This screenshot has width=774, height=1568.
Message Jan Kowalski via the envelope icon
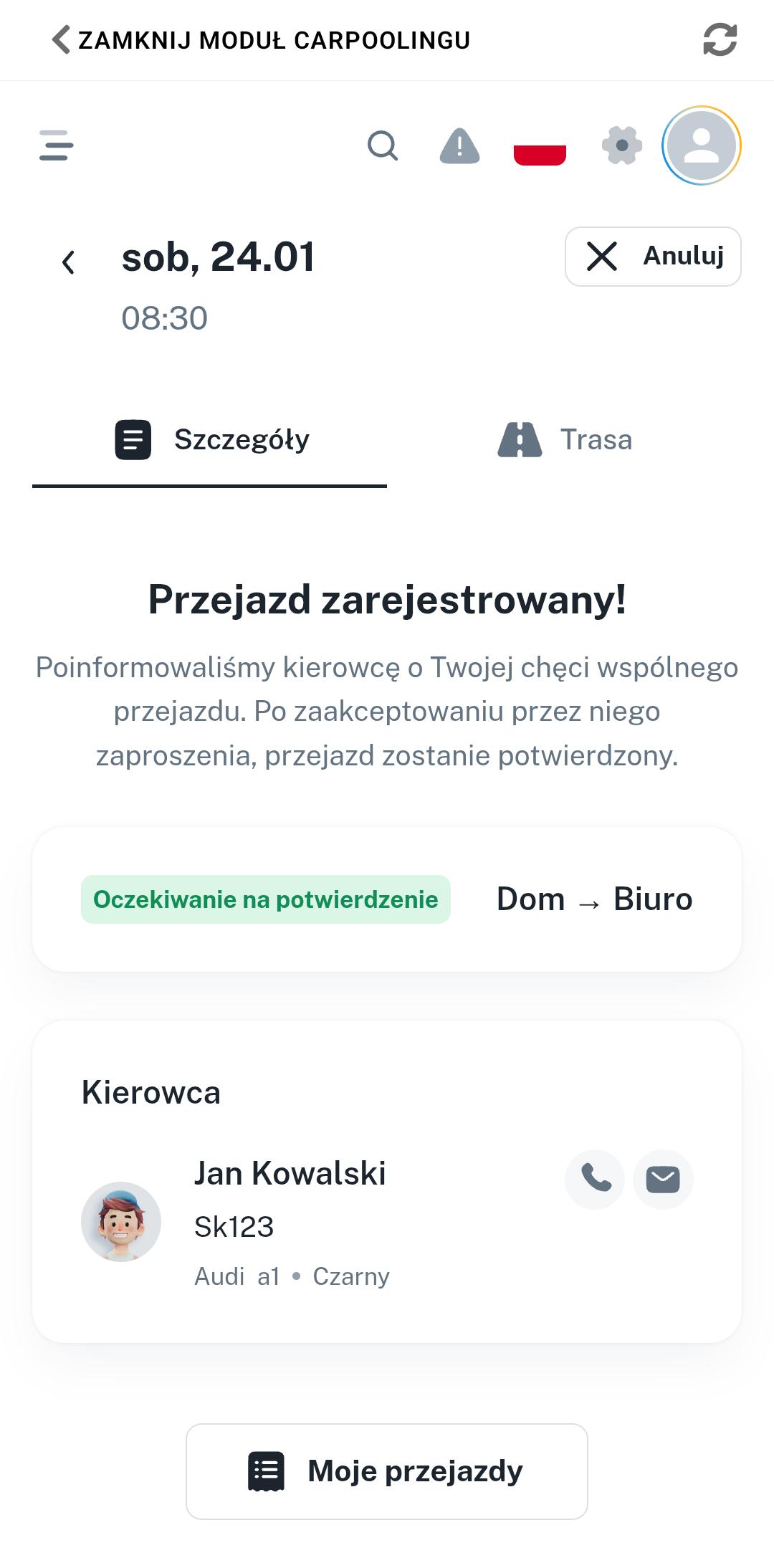(662, 1179)
